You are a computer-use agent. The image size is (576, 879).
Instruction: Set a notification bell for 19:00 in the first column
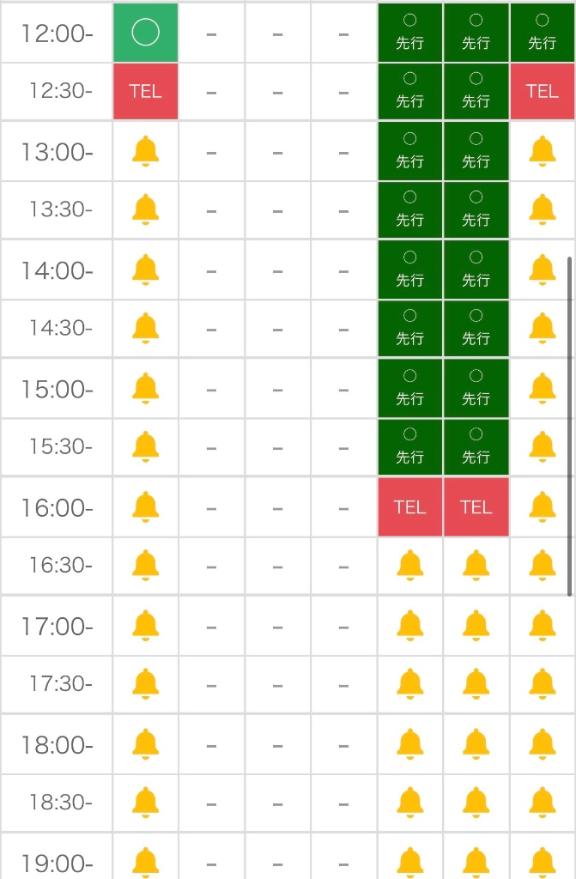(145, 862)
